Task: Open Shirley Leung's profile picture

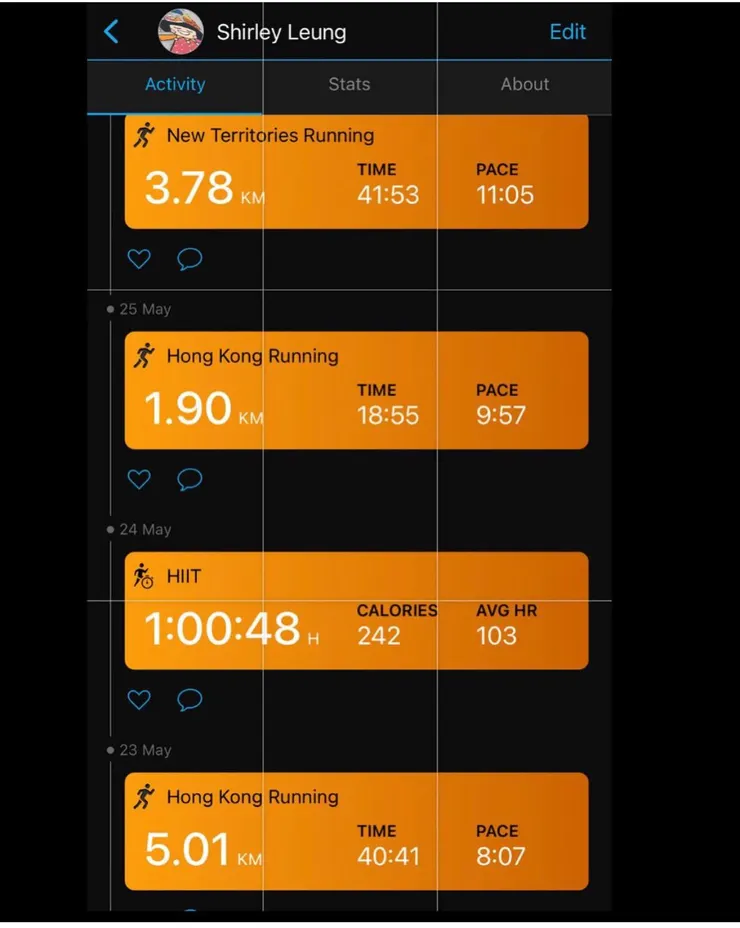Action: 181,32
